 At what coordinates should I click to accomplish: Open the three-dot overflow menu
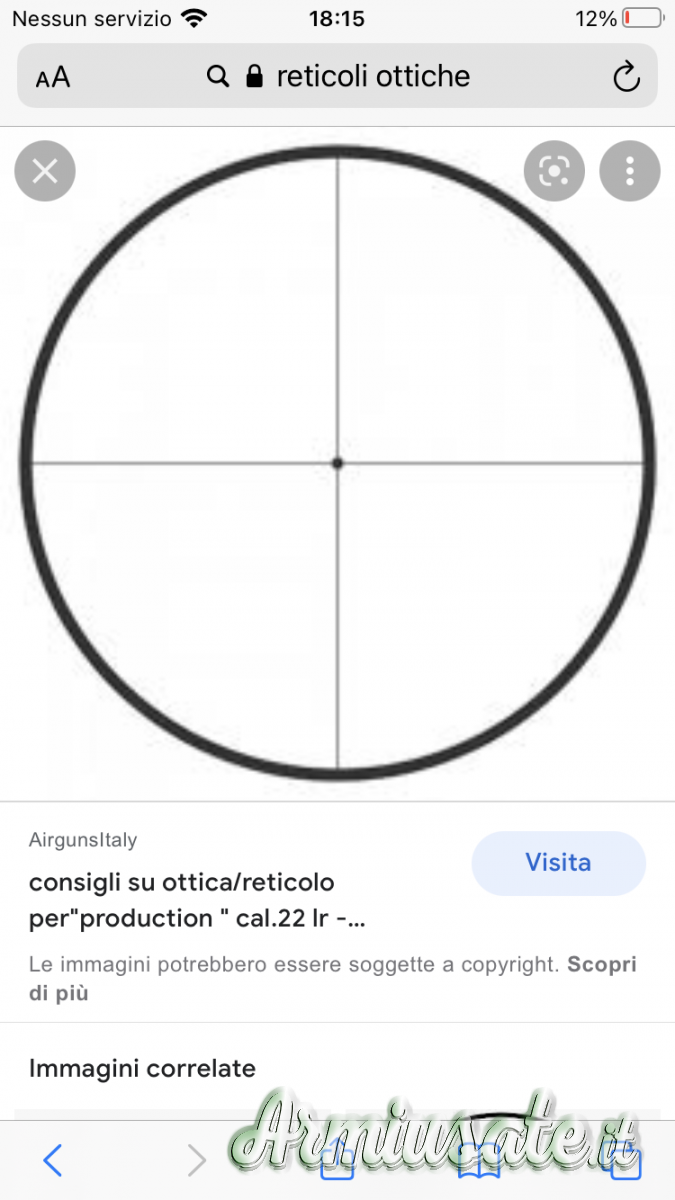pos(629,171)
